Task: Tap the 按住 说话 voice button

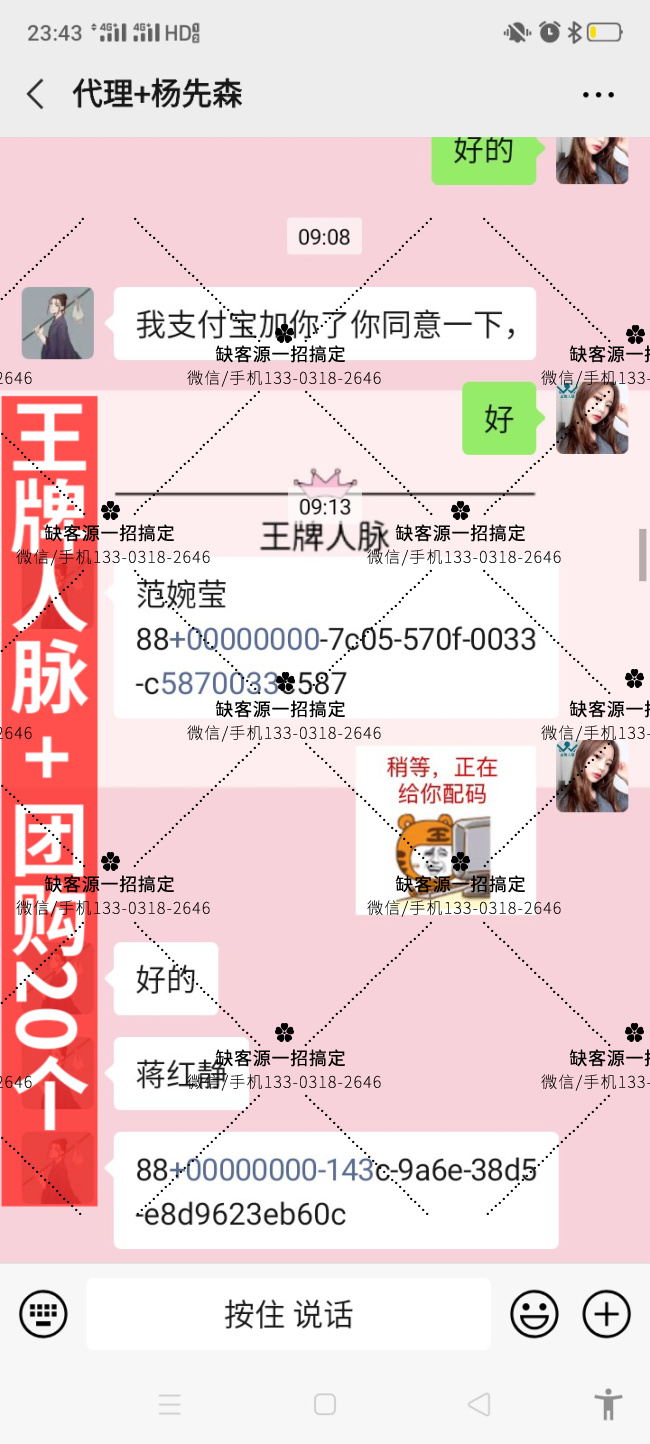Action: click(288, 1313)
